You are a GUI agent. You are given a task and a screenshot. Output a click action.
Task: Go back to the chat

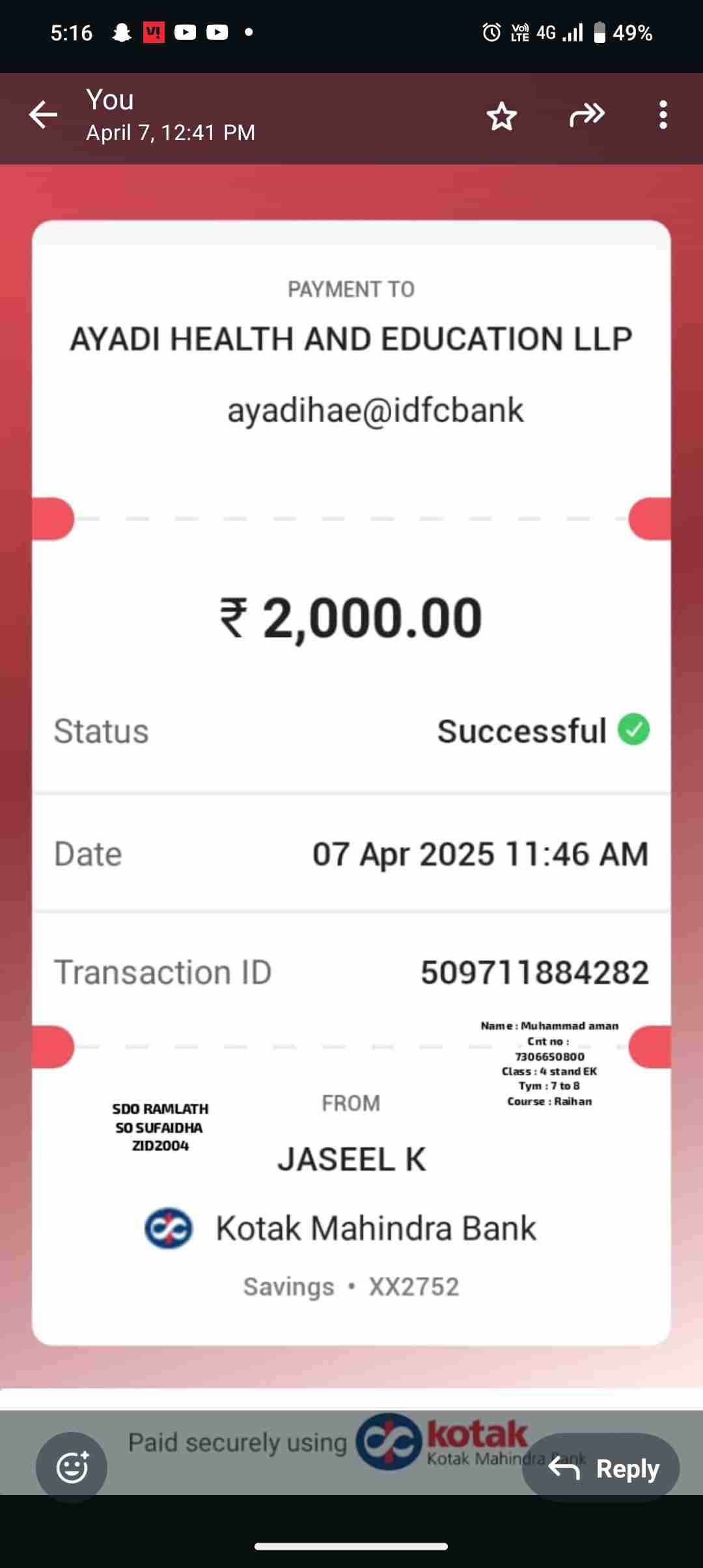(x=43, y=115)
